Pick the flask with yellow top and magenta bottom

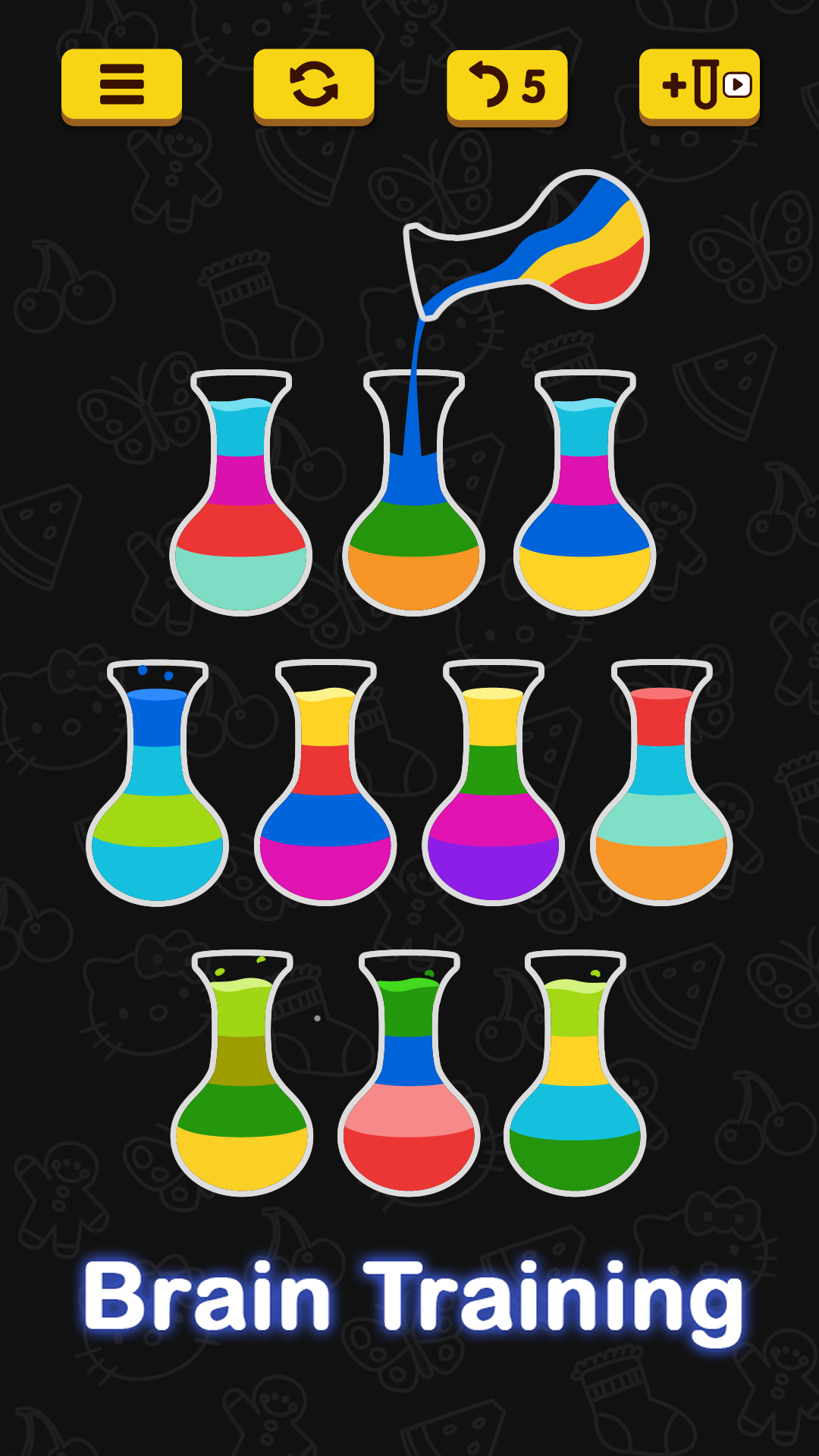325,804
